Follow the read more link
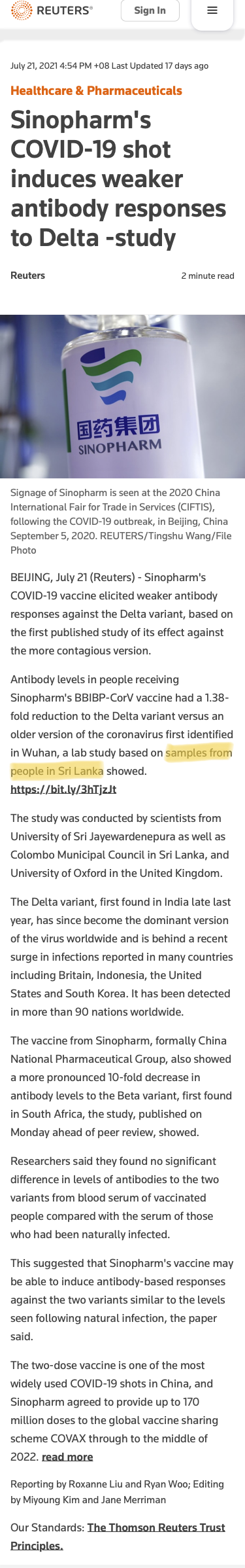Viewport: 245px width, 1568px height. [x=67, y=1457]
